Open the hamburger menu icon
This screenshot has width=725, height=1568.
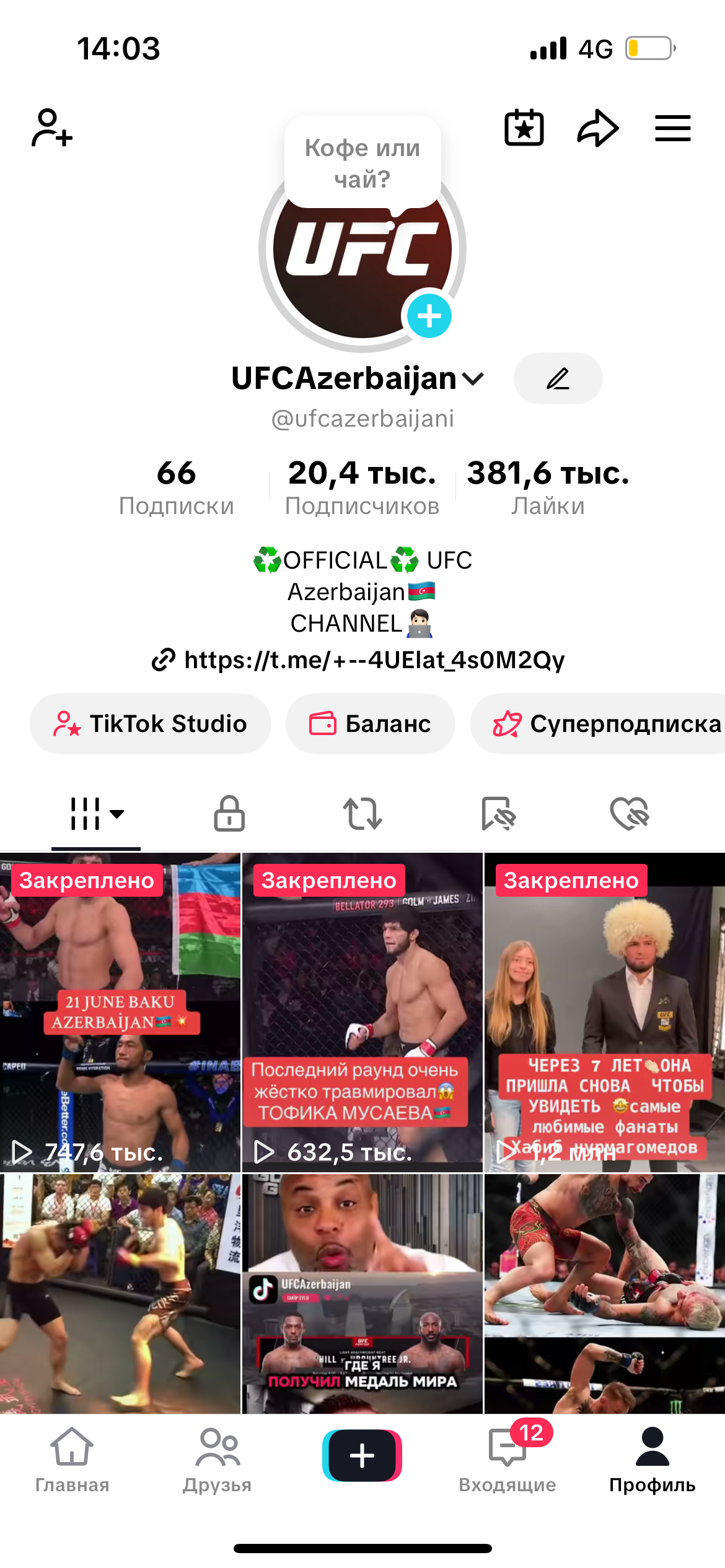[672, 128]
